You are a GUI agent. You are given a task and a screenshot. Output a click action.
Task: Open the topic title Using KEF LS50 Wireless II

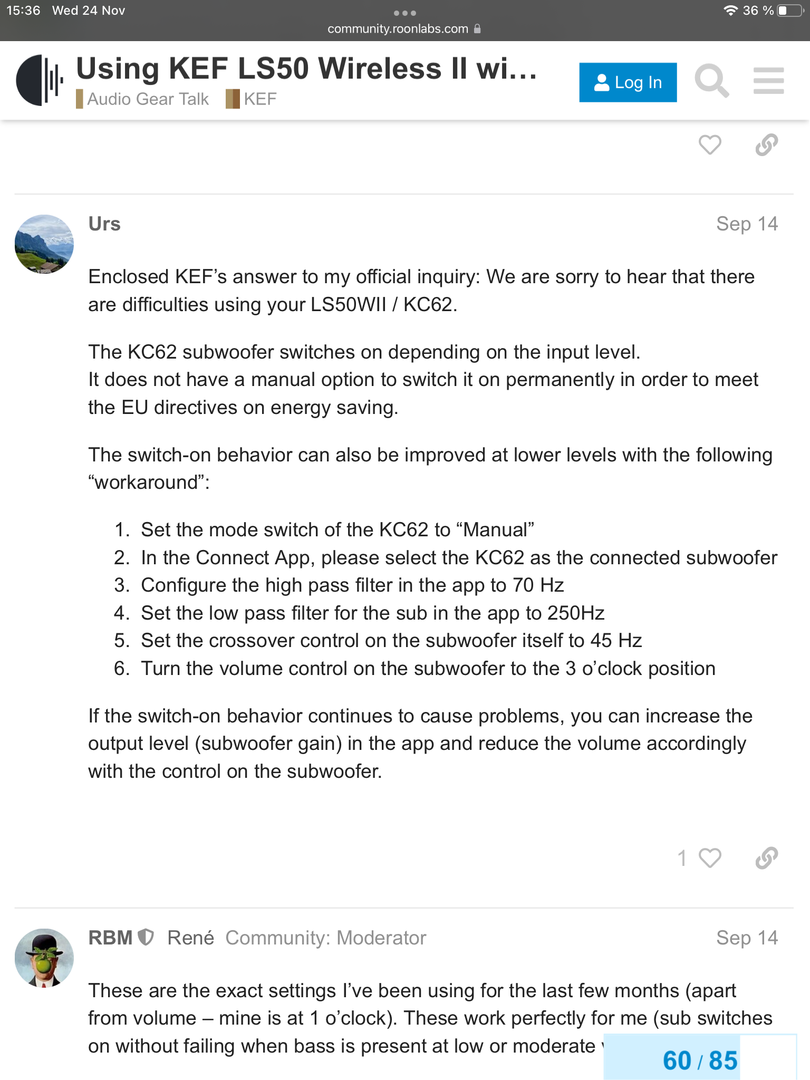click(x=306, y=68)
